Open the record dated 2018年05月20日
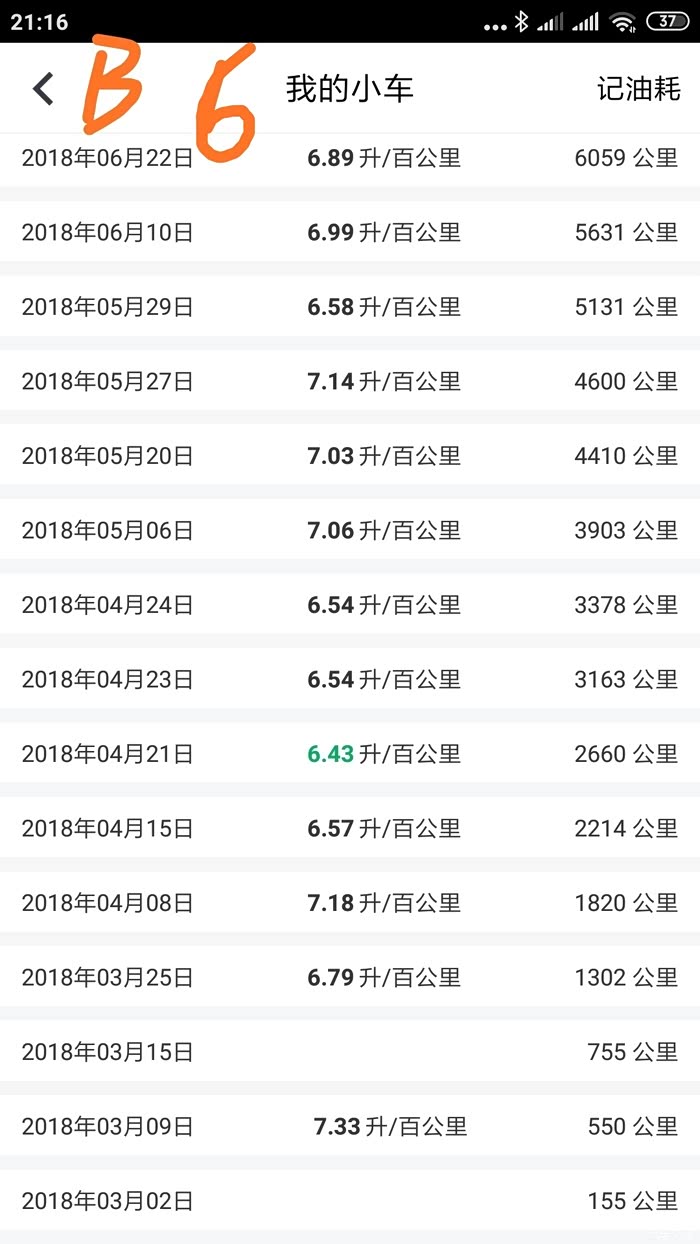Image resolution: width=700 pixels, height=1244 pixels. pyautogui.click(x=350, y=456)
